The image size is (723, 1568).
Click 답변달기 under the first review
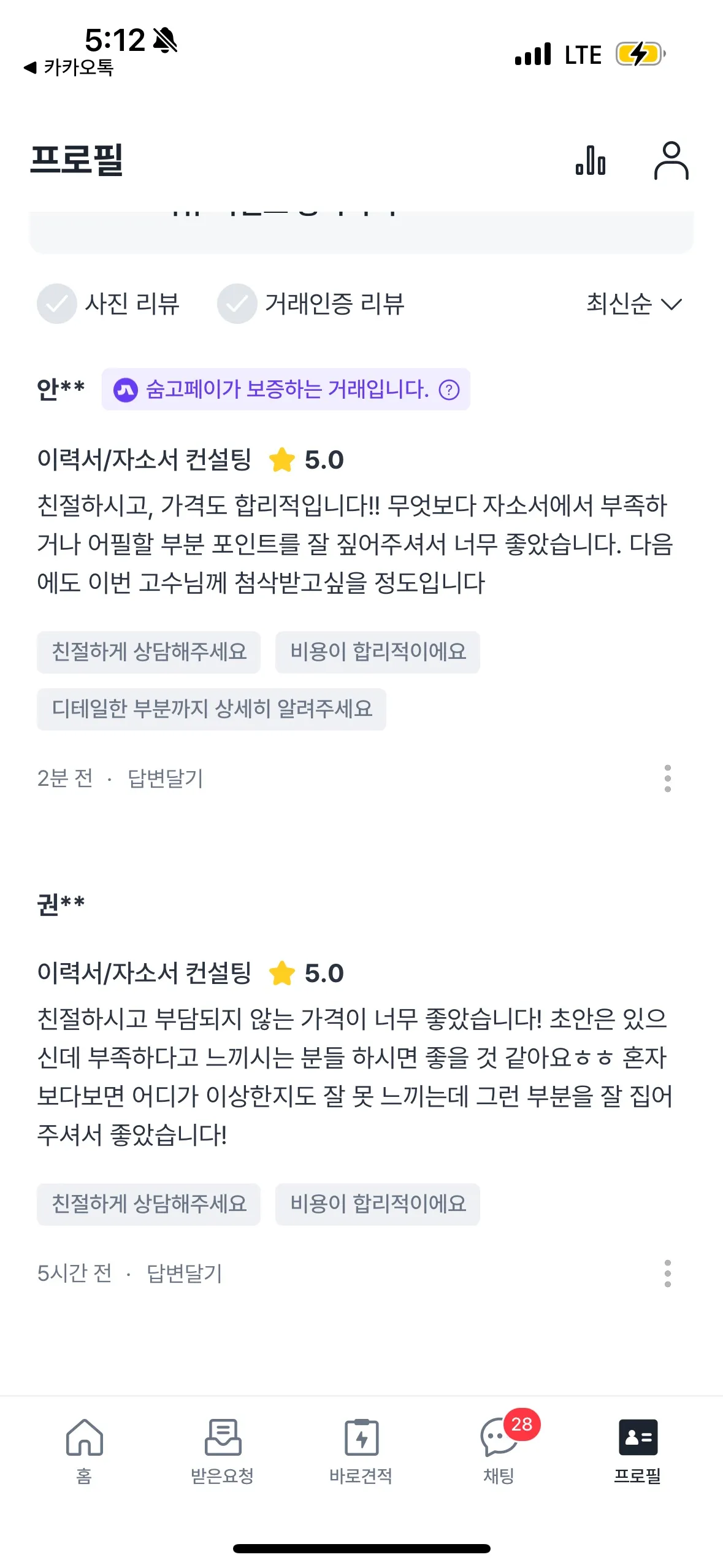tap(166, 780)
